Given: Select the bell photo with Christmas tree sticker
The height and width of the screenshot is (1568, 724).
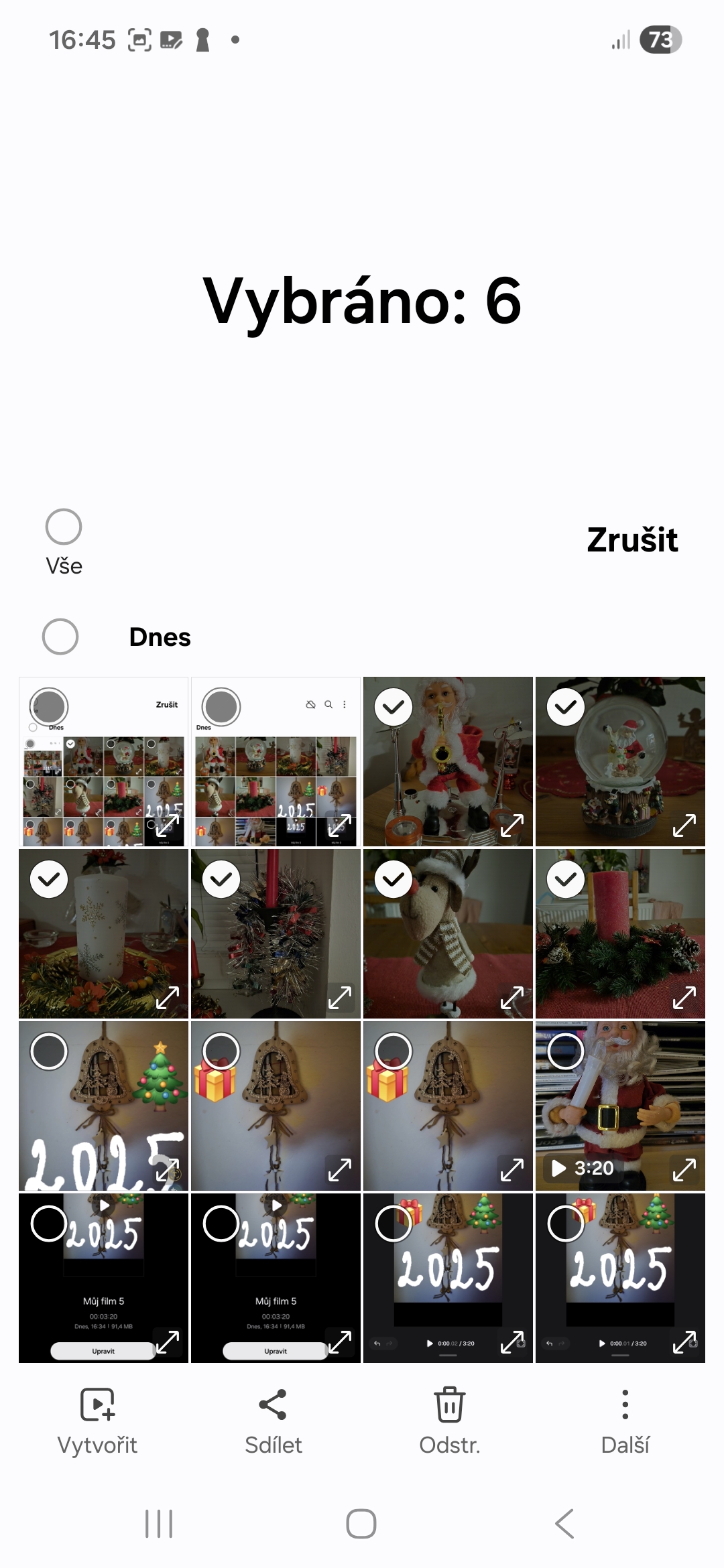Looking at the screenshot, I should (x=49, y=1051).
